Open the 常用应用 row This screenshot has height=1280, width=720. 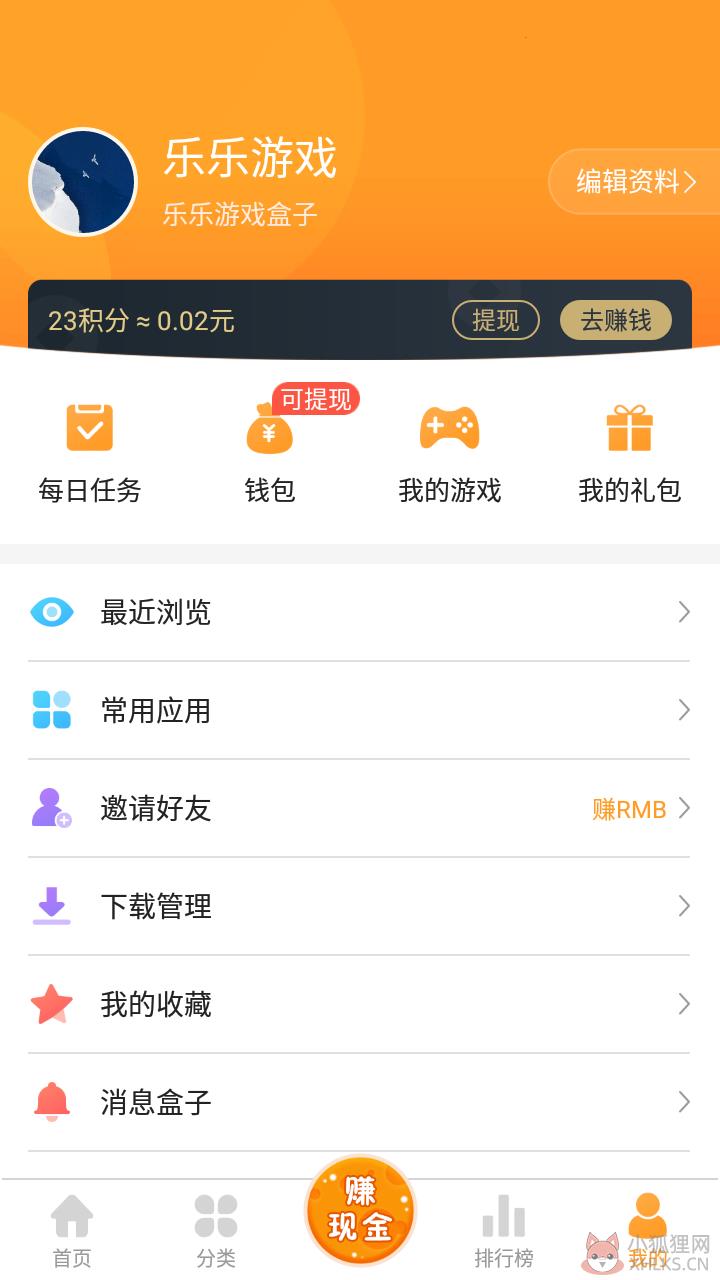click(360, 710)
